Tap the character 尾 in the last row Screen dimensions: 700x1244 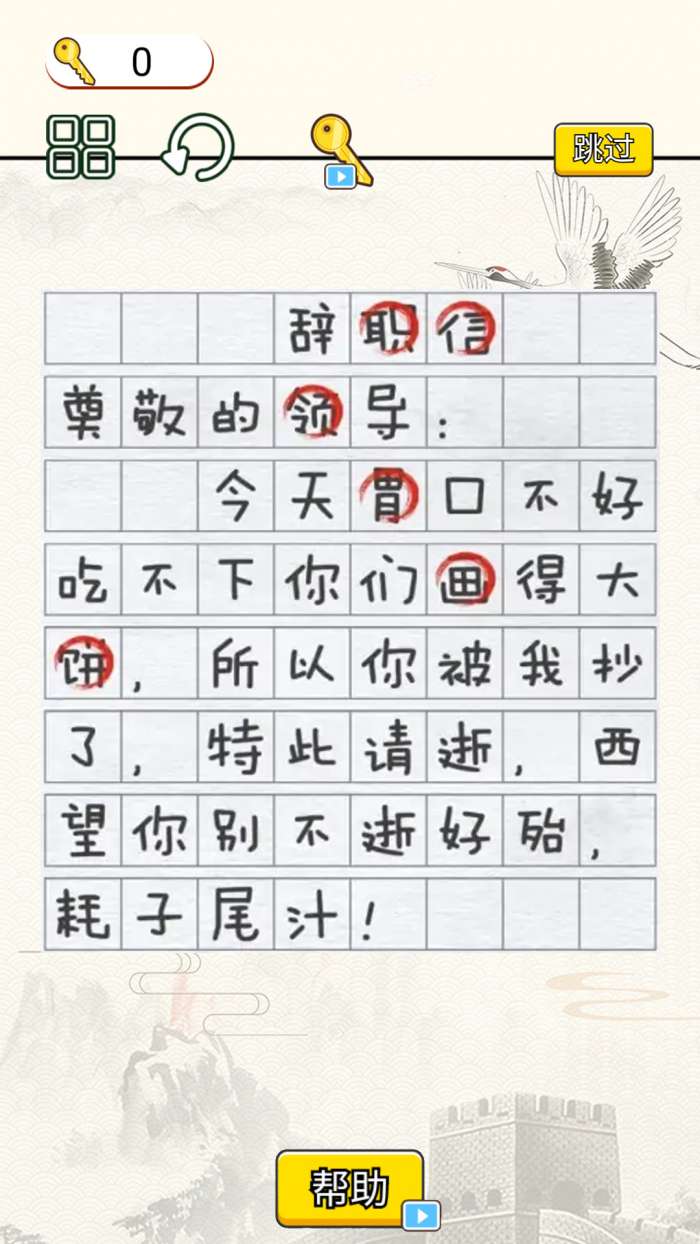[236, 914]
